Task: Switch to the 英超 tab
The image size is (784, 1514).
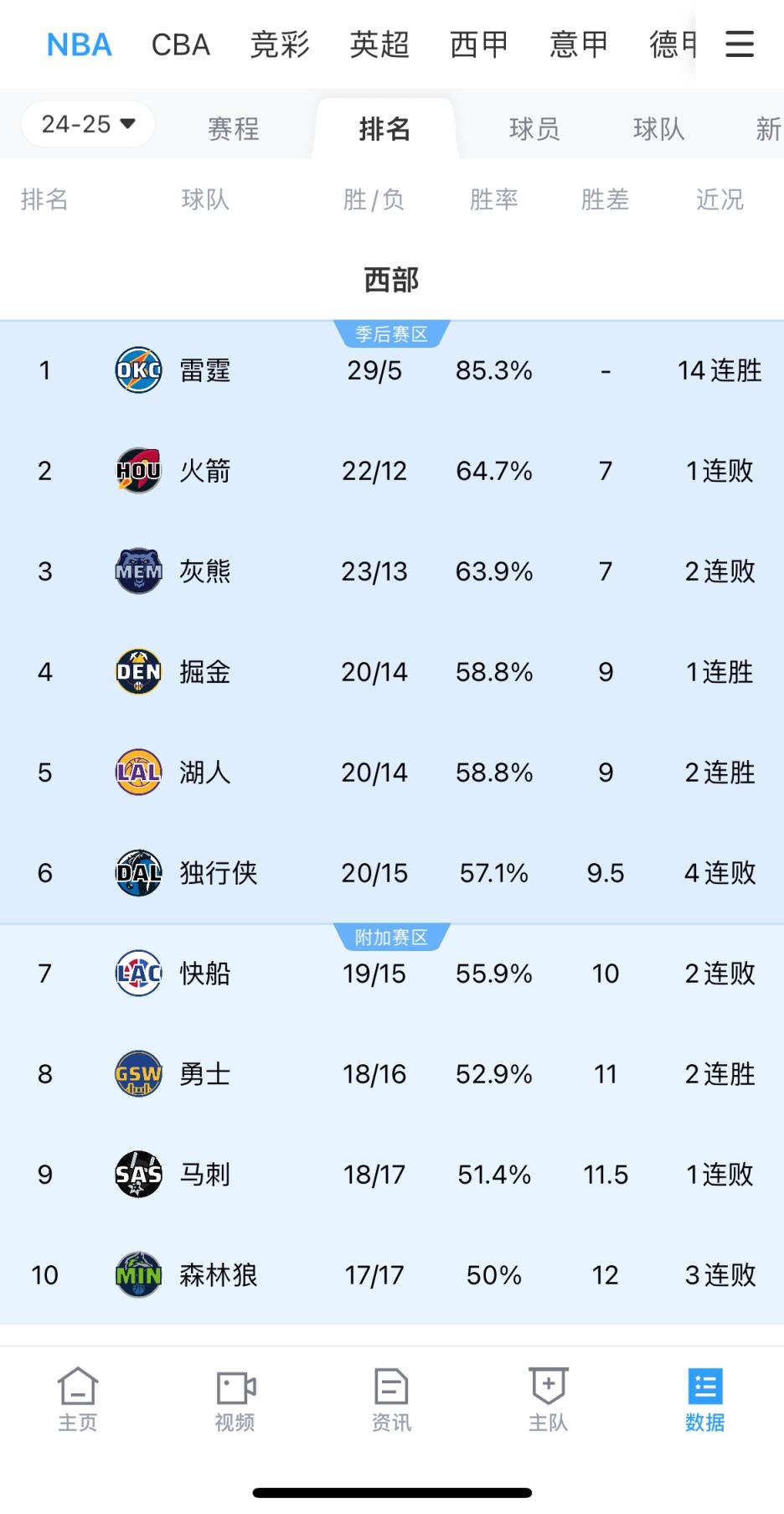Action: pos(379,44)
